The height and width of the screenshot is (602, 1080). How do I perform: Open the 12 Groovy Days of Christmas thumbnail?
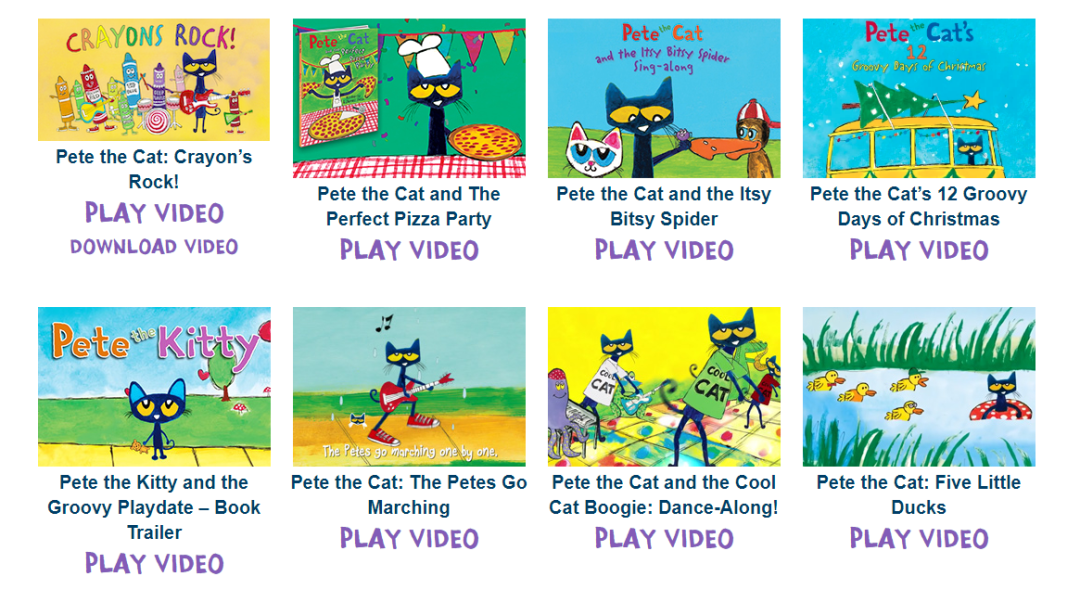click(x=919, y=98)
